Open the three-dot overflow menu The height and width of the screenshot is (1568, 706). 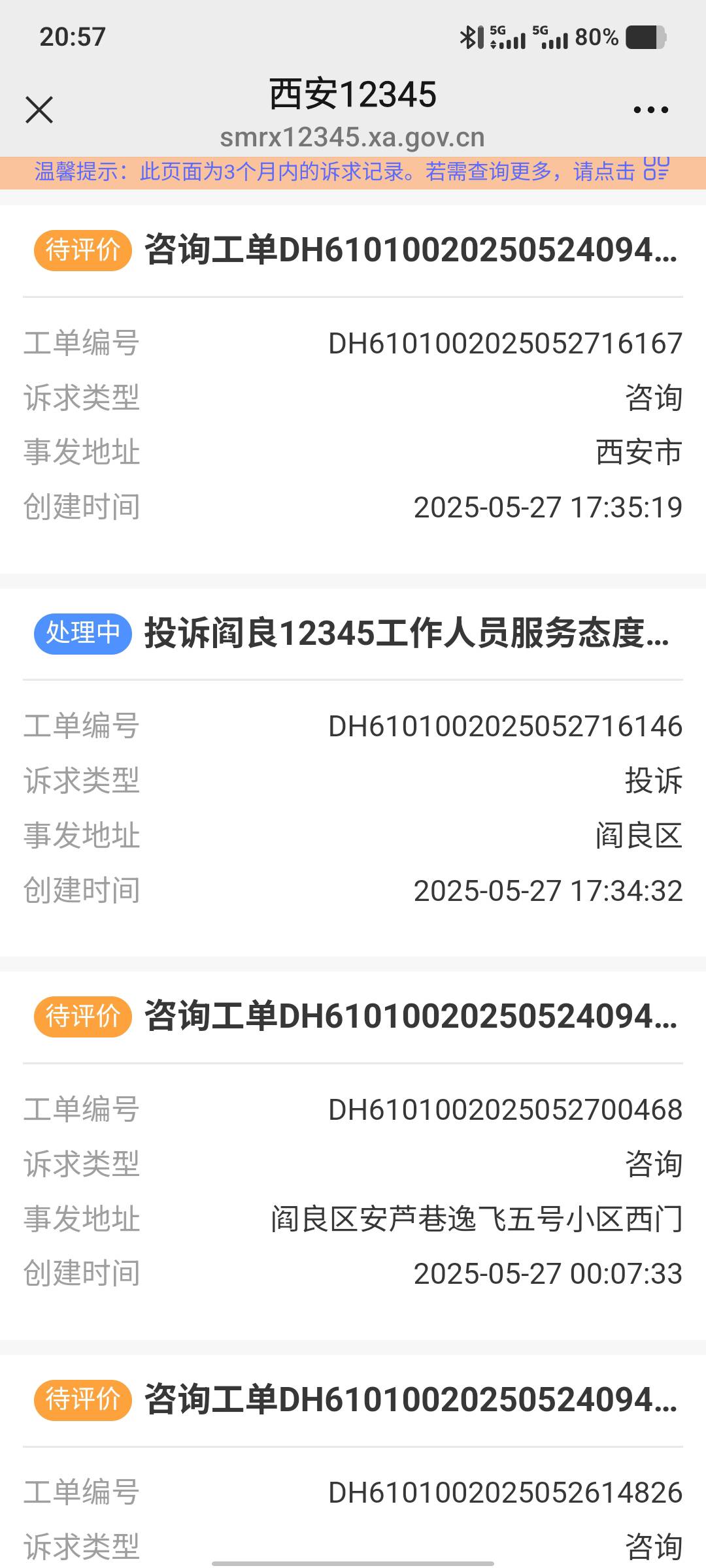point(650,110)
